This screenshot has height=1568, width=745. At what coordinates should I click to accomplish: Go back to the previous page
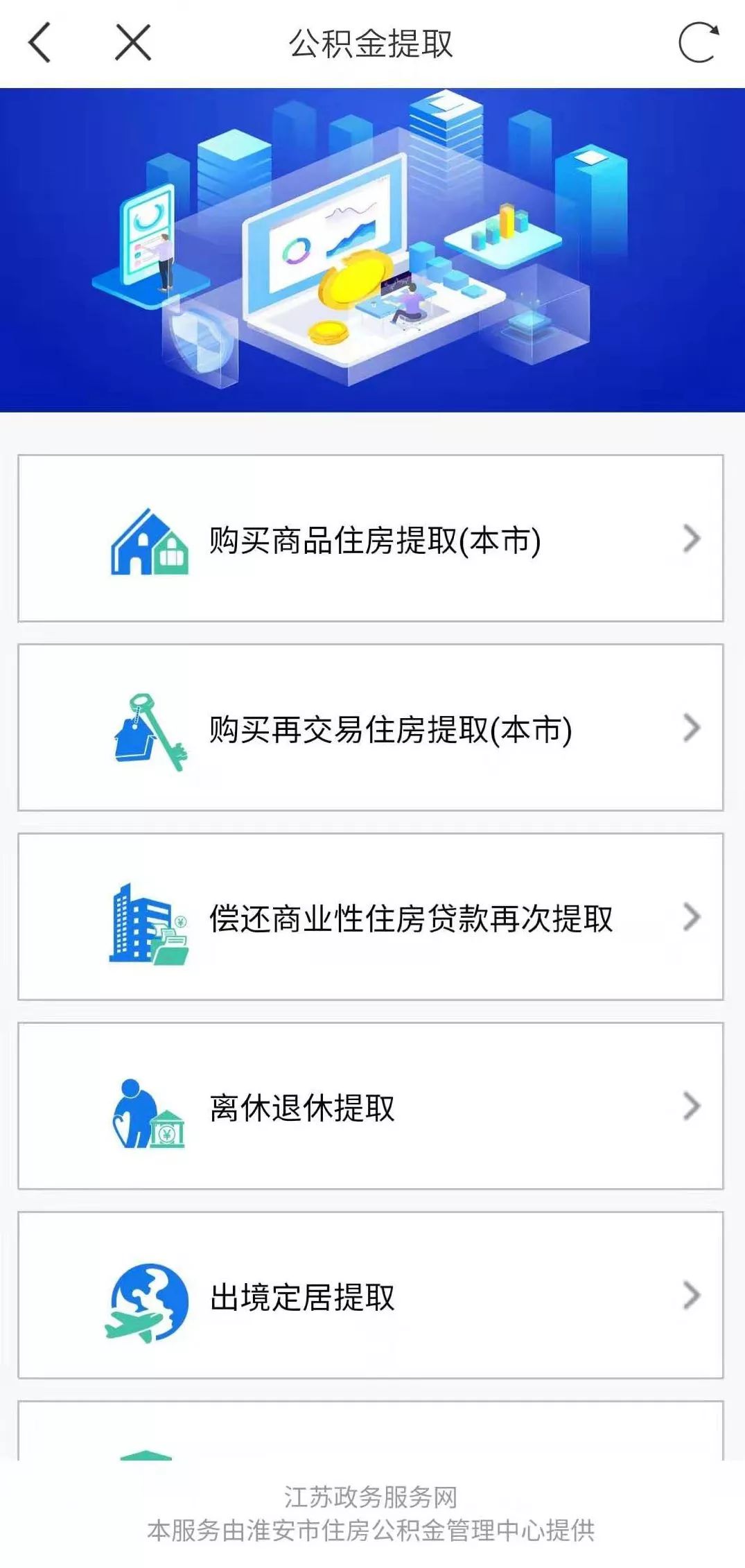click(40, 43)
